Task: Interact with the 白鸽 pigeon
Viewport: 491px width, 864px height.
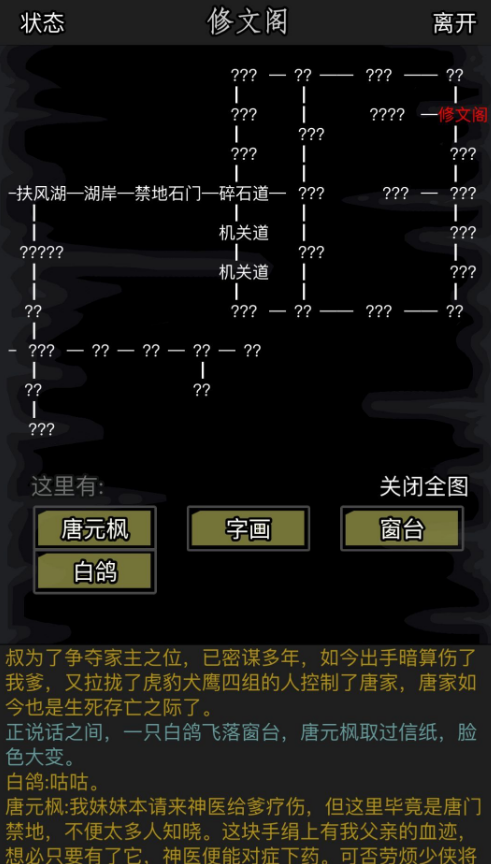Action: click(95, 572)
